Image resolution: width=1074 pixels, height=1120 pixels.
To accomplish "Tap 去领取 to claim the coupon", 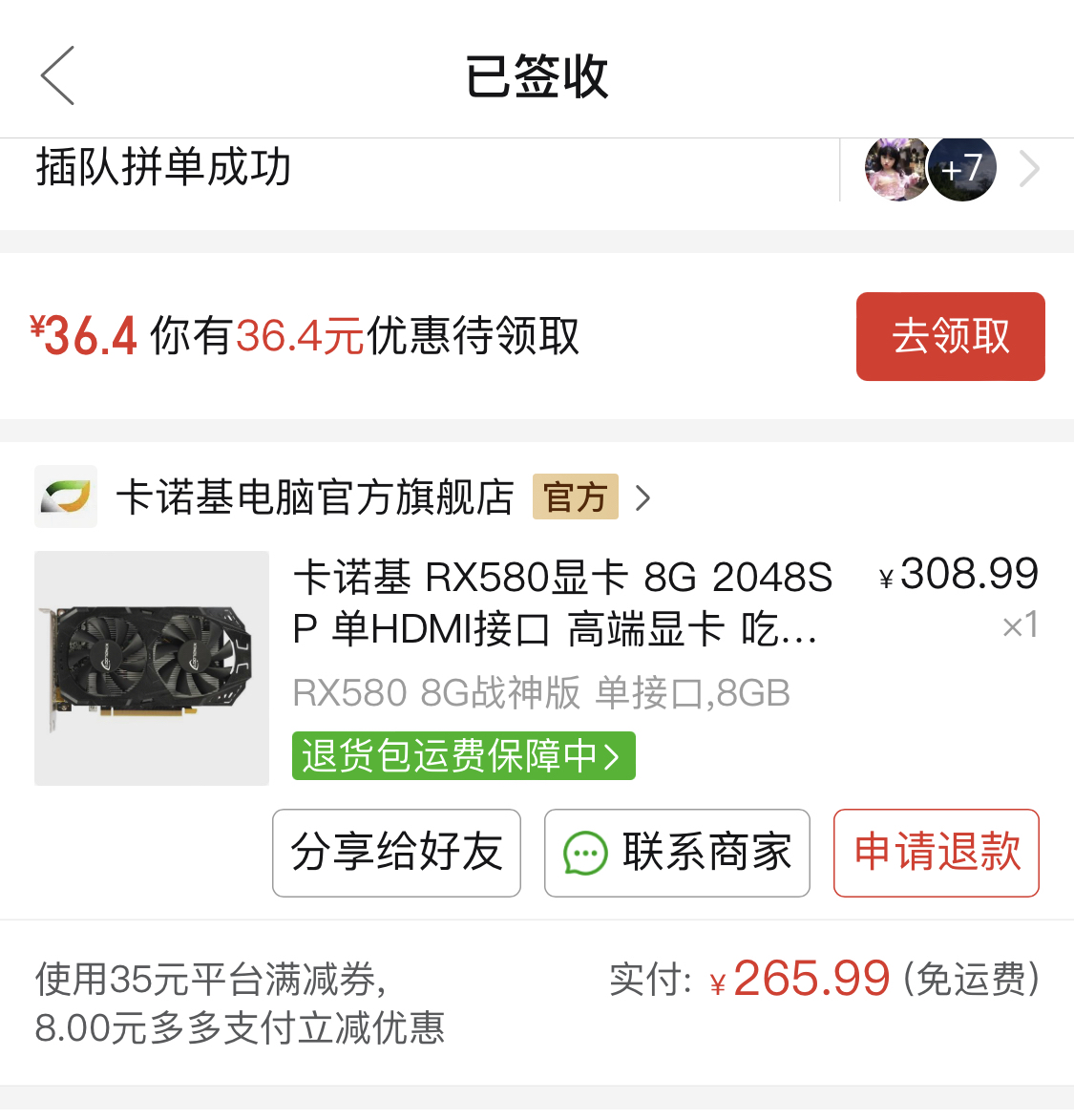I will click(950, 336).
